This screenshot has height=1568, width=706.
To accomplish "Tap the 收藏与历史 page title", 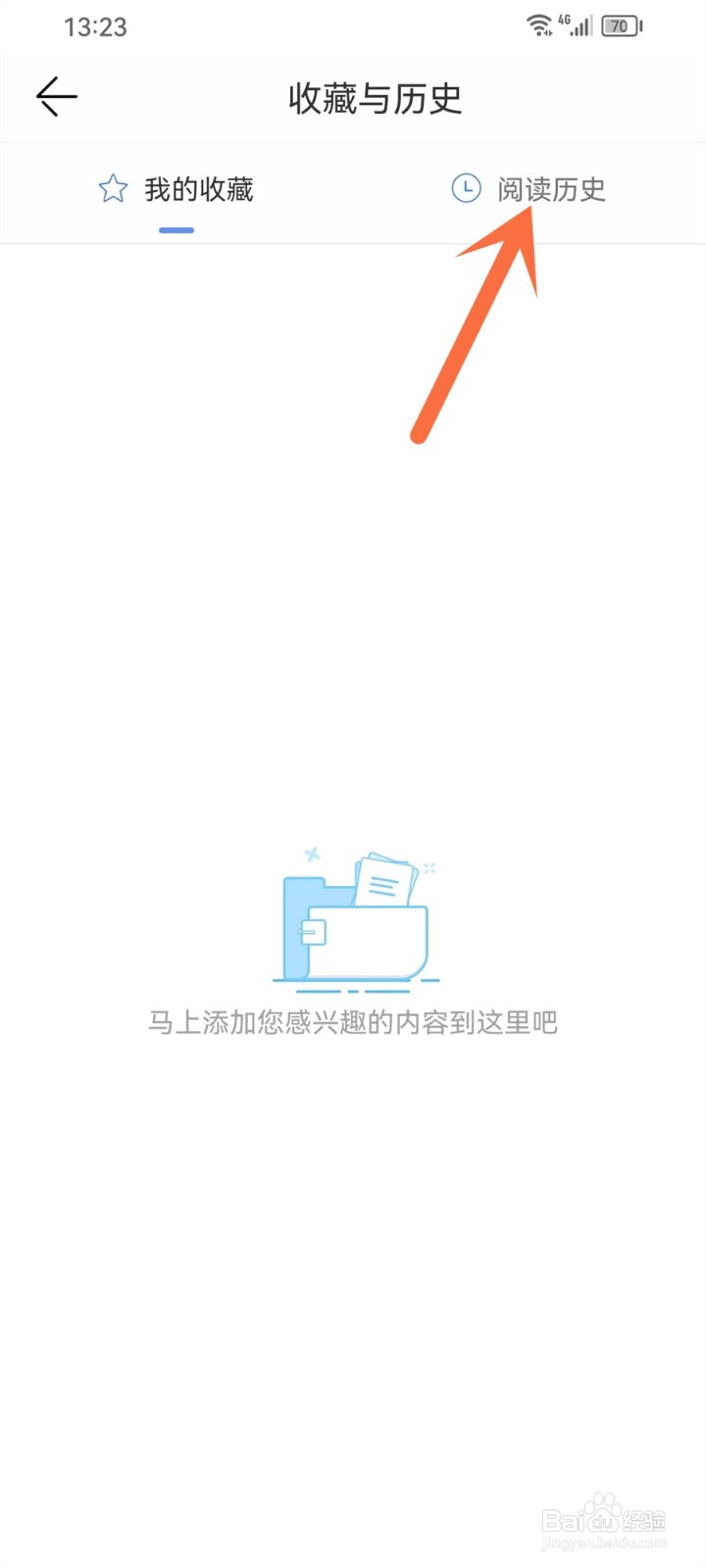I will [376, 98].
